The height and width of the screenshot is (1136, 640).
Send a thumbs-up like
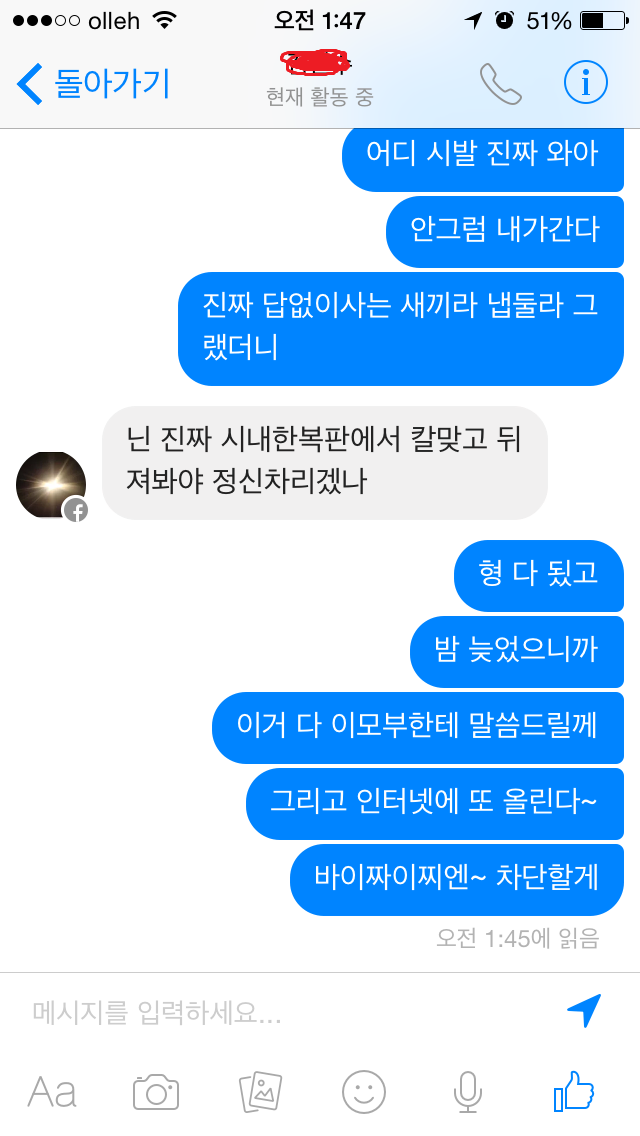(x=574, y=1090)
